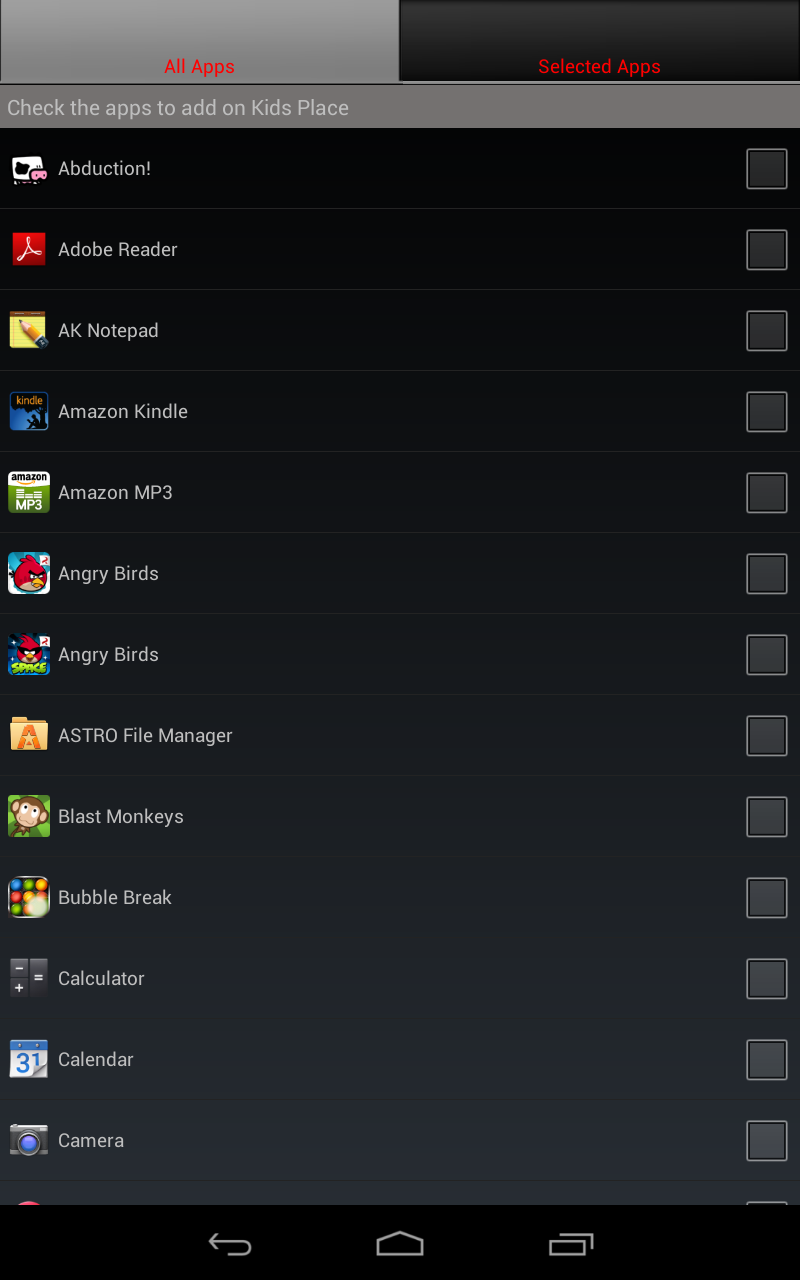Open recent apps from the navigation bar
The height and width of the screenshot is (1280, 800).
[x=571, y=1244]
